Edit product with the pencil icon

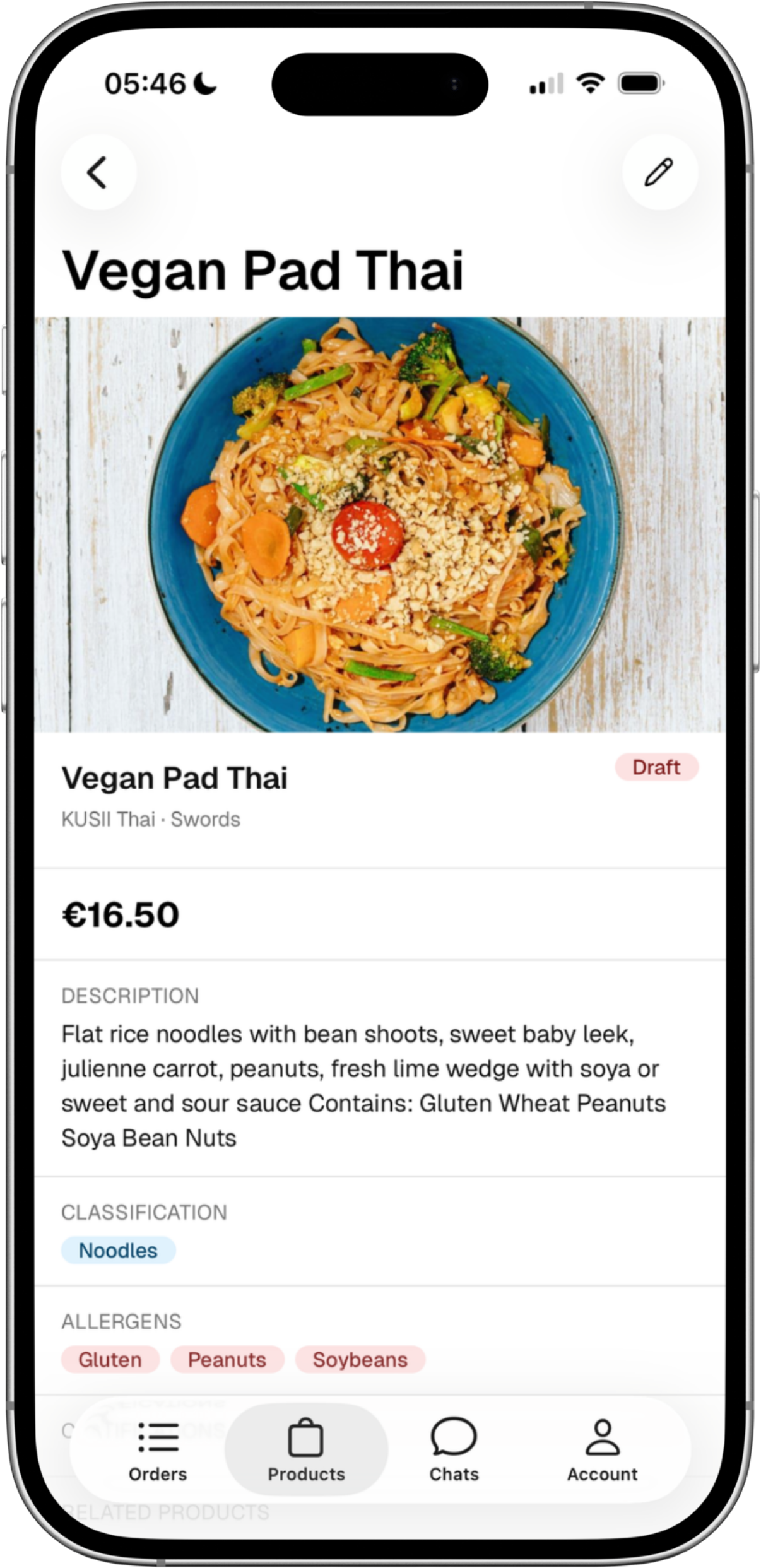pos(659,172)
